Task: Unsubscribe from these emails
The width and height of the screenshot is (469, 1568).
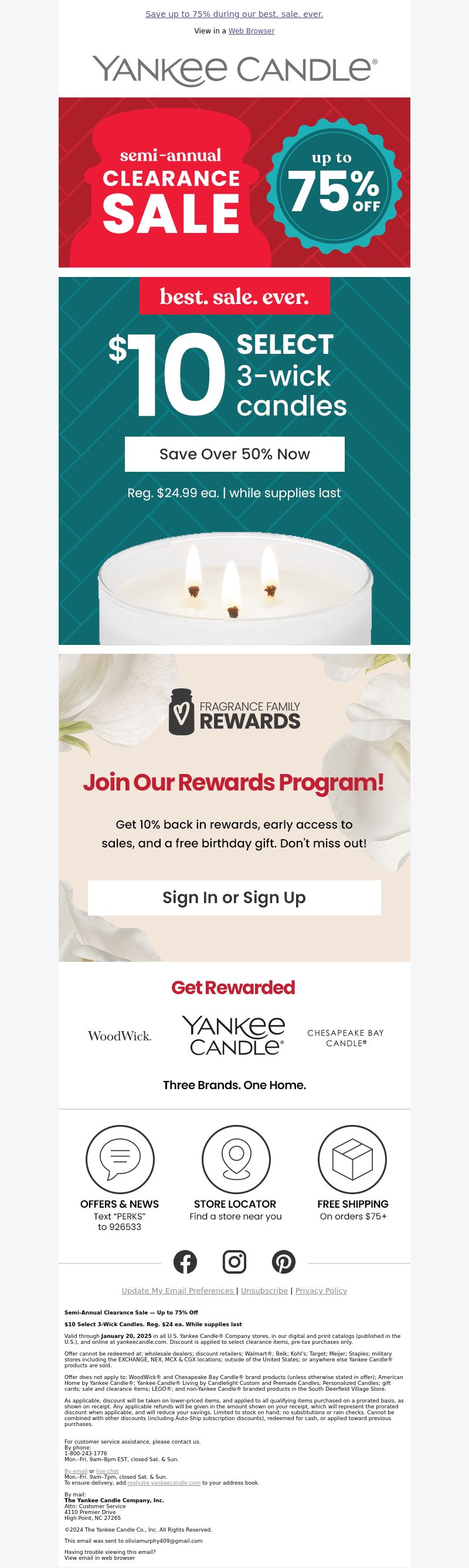Action: click(x=264, y=1290)
